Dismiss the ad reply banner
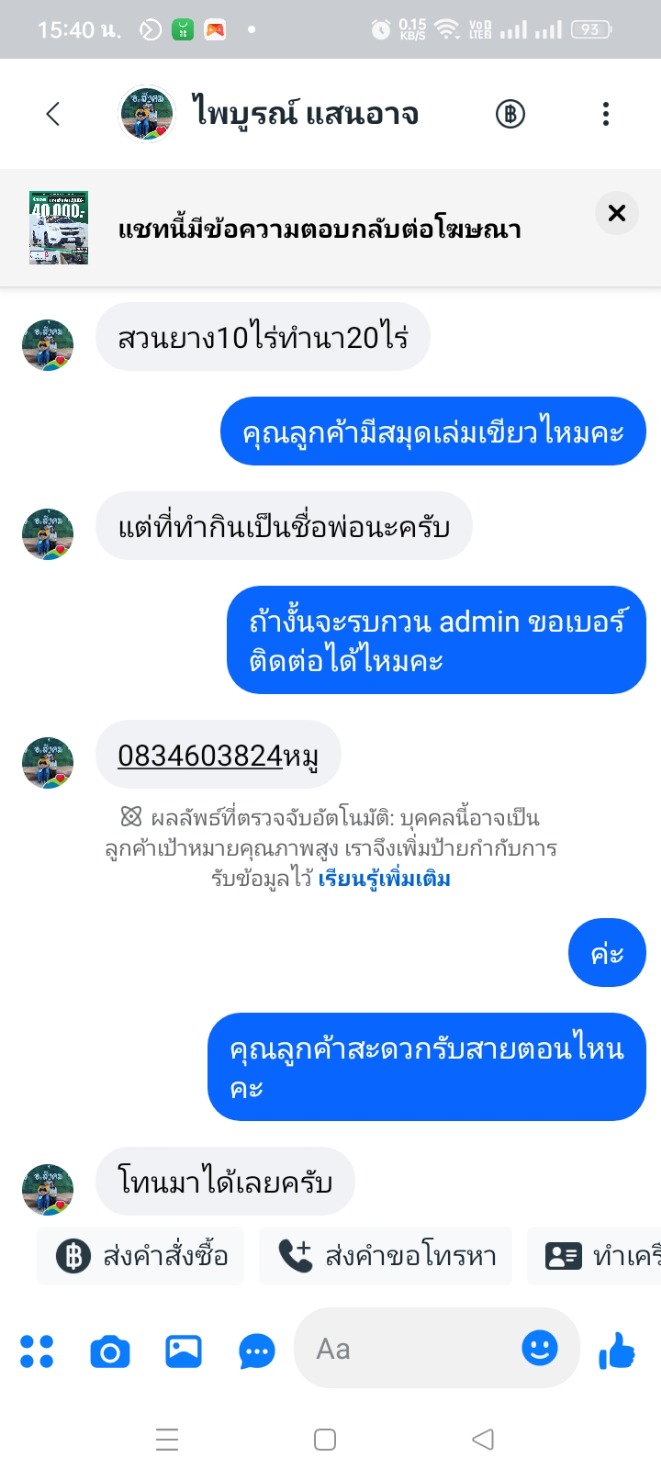This screenshot has height=1480, width=661. tap(617, 212)
